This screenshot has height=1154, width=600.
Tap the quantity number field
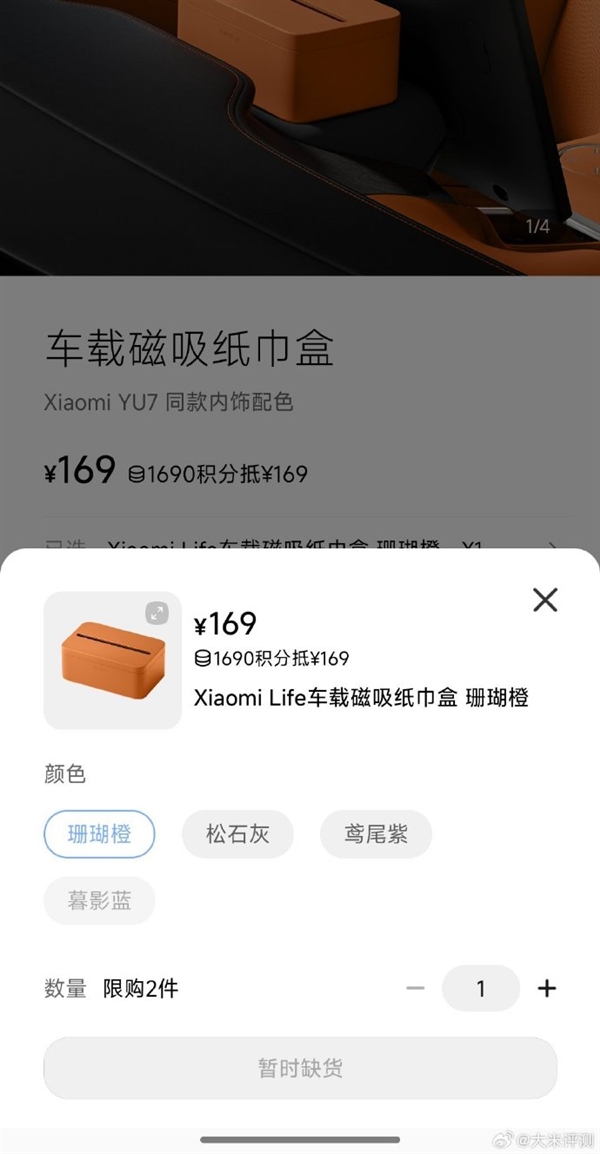coord(481,989)
